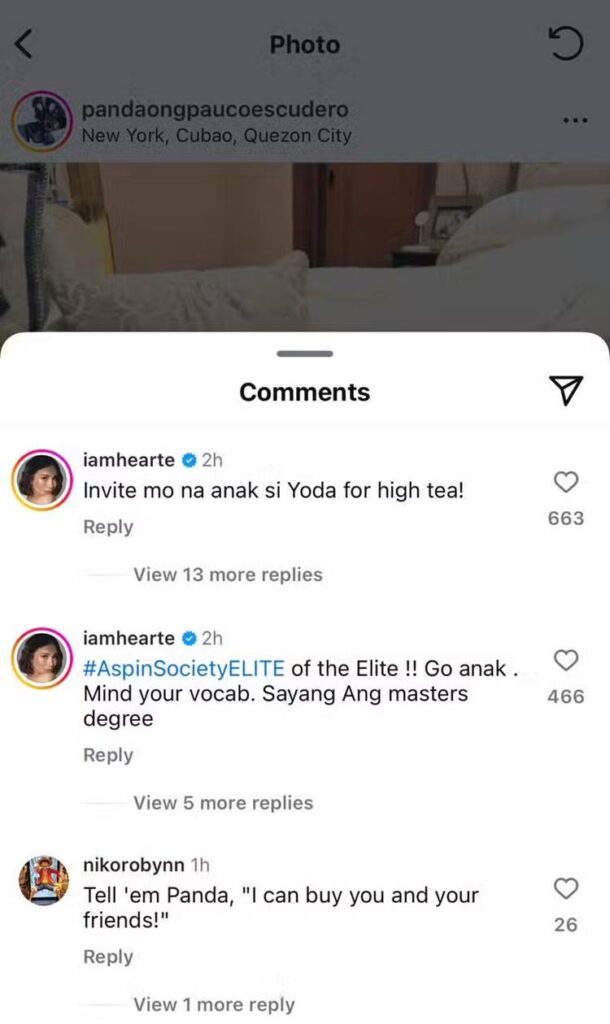Tap the comments sheet drag handle
This screenshot has height=1024, width=610.
tap(305, 354)
